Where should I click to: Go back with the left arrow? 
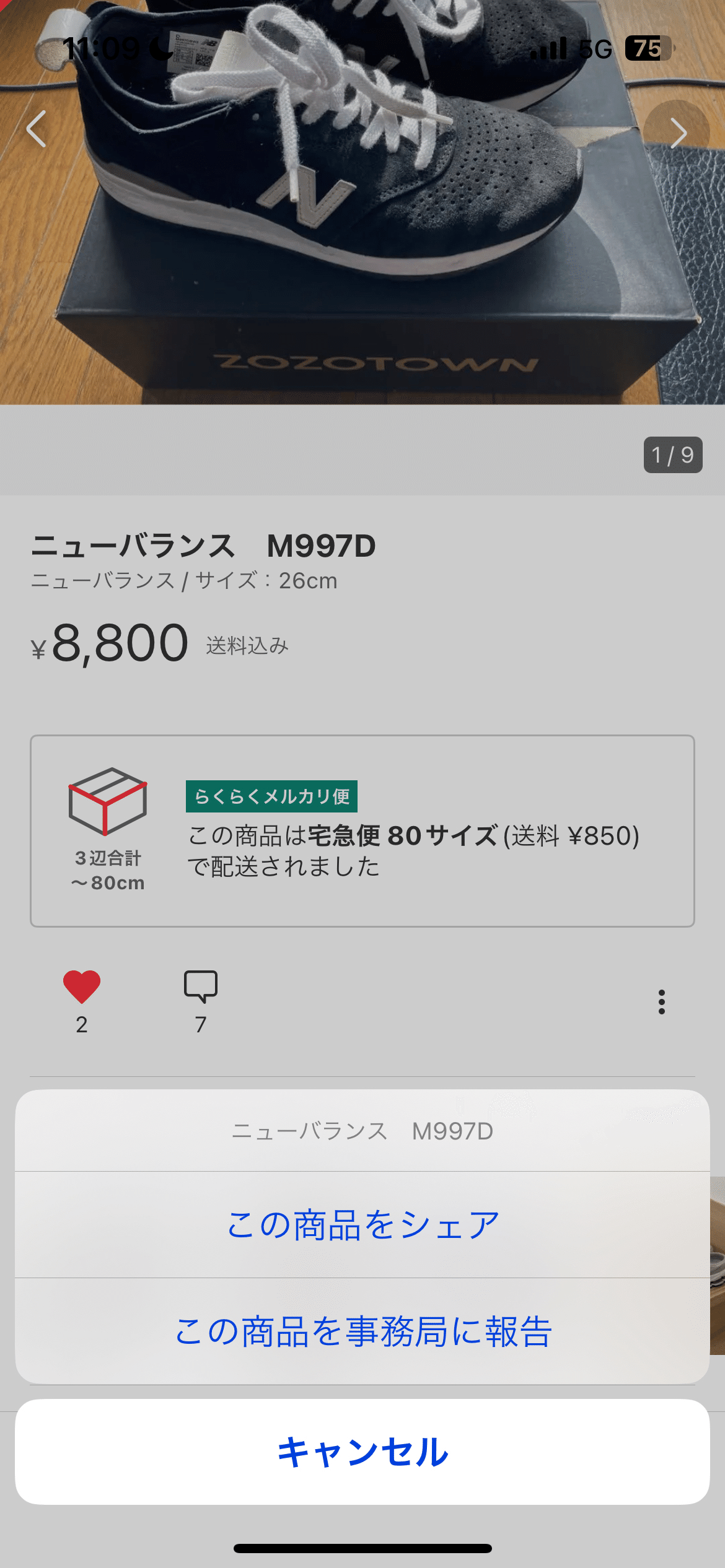pyautogui.click(x=37, y=129)
